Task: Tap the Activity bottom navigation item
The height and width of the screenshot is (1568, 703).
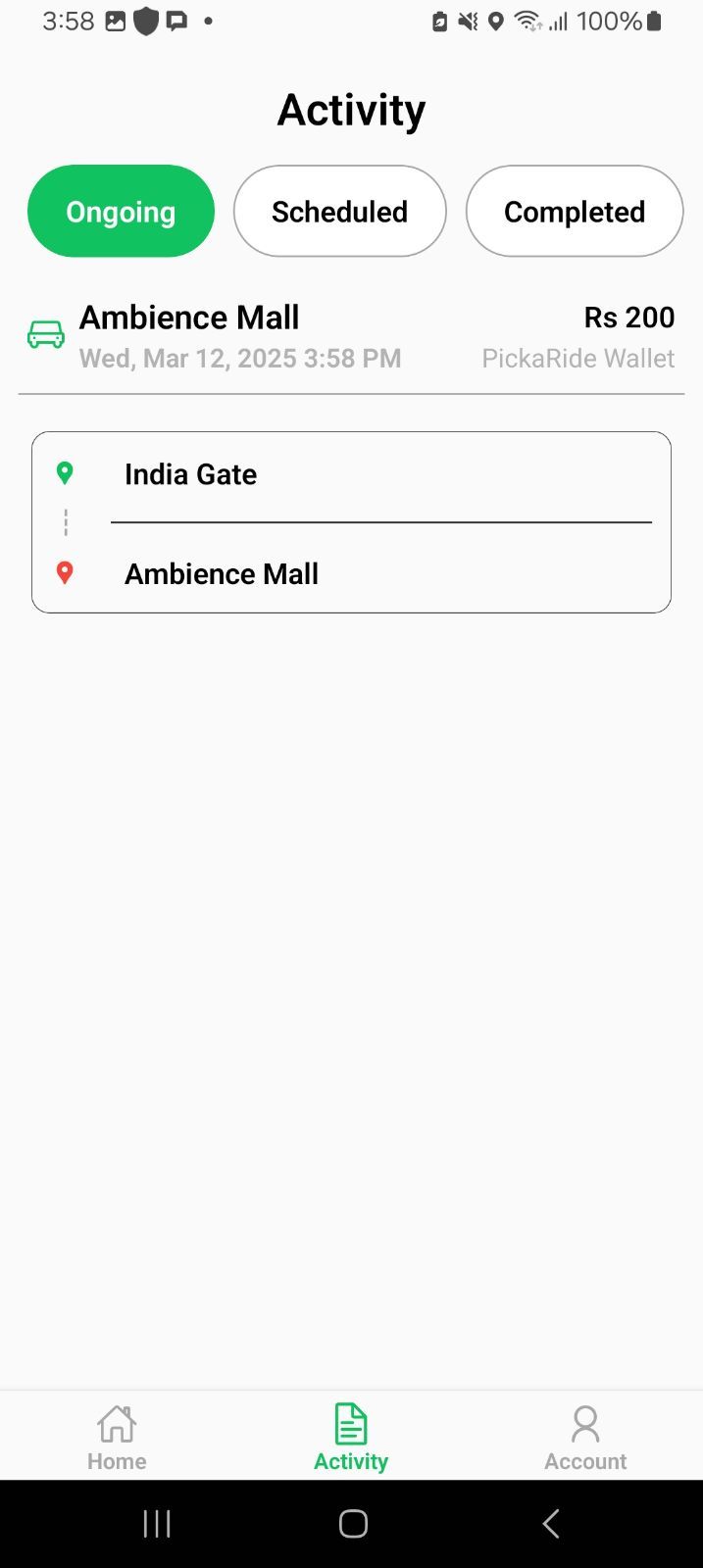Action: (351, 1438)
